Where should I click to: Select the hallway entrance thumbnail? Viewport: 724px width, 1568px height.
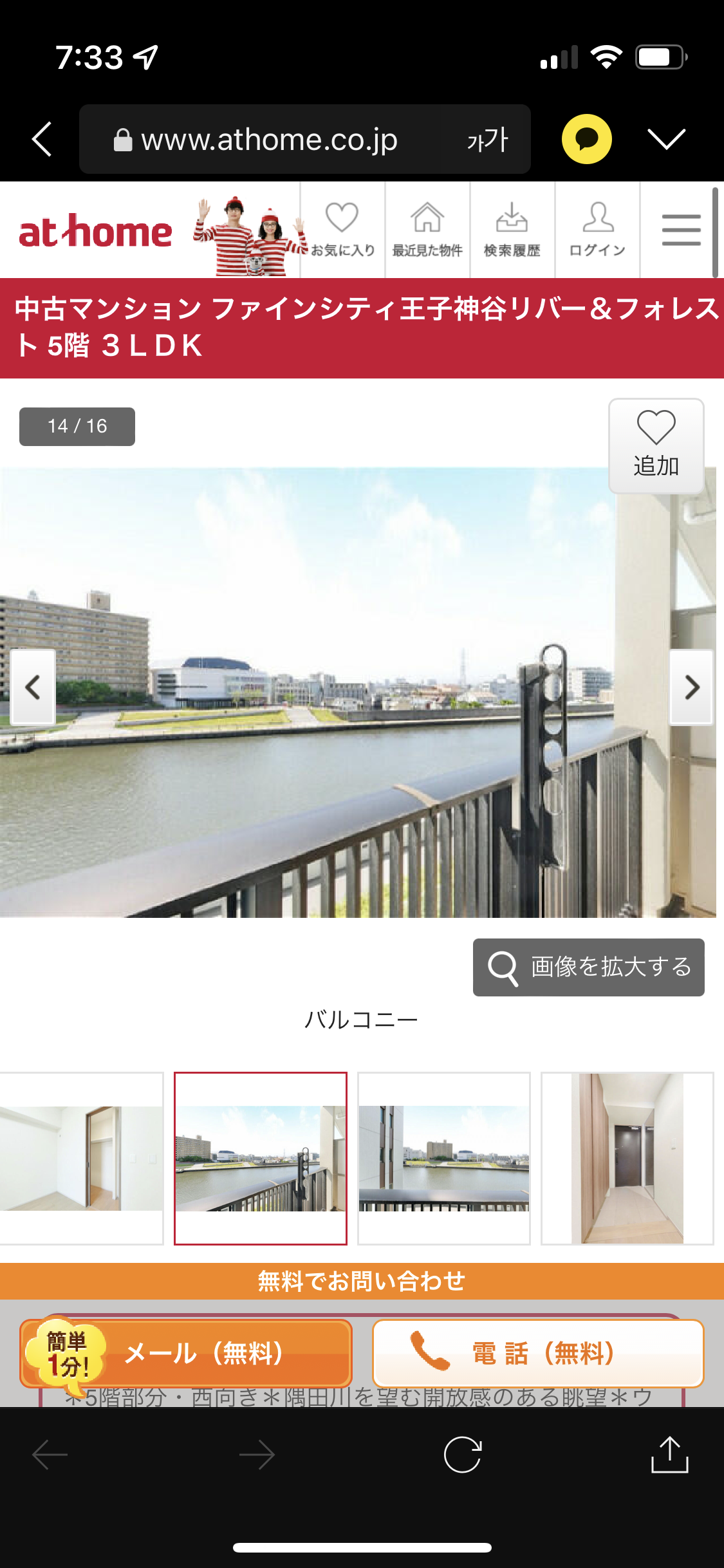tap(627, 1158)
